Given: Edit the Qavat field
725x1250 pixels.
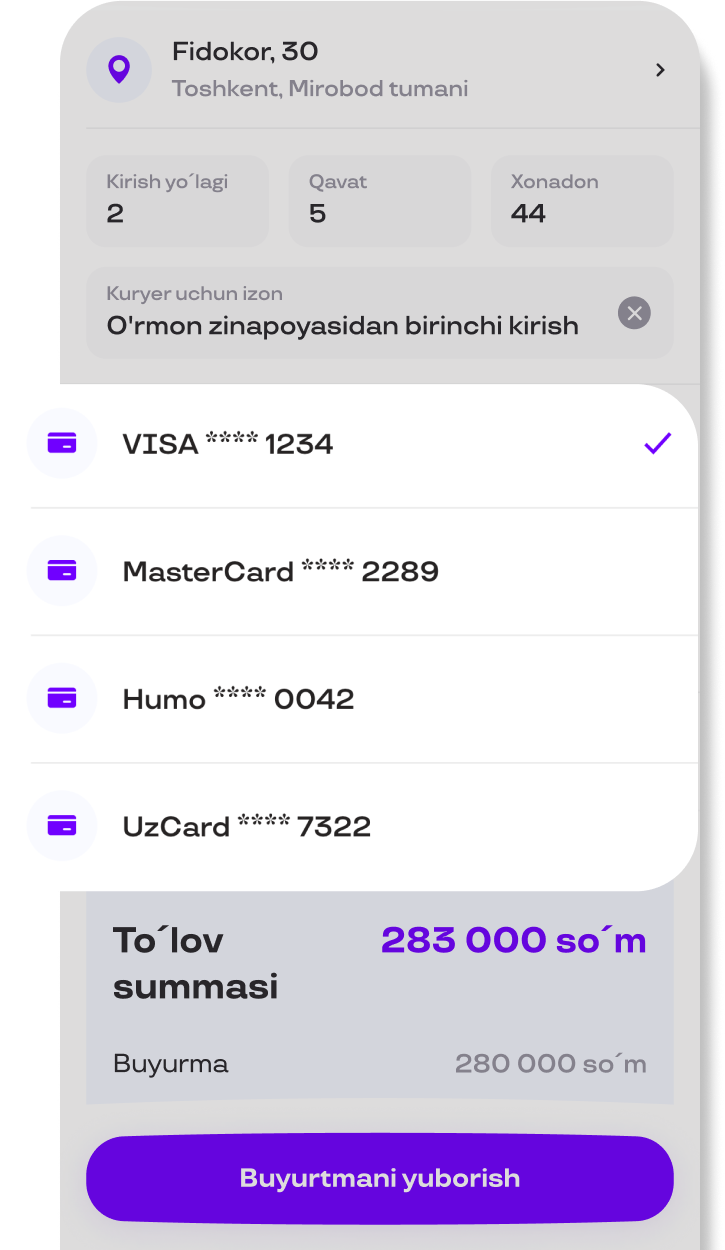Looking at the screenshot, I should pyautogui.click(x=380, y=200).
